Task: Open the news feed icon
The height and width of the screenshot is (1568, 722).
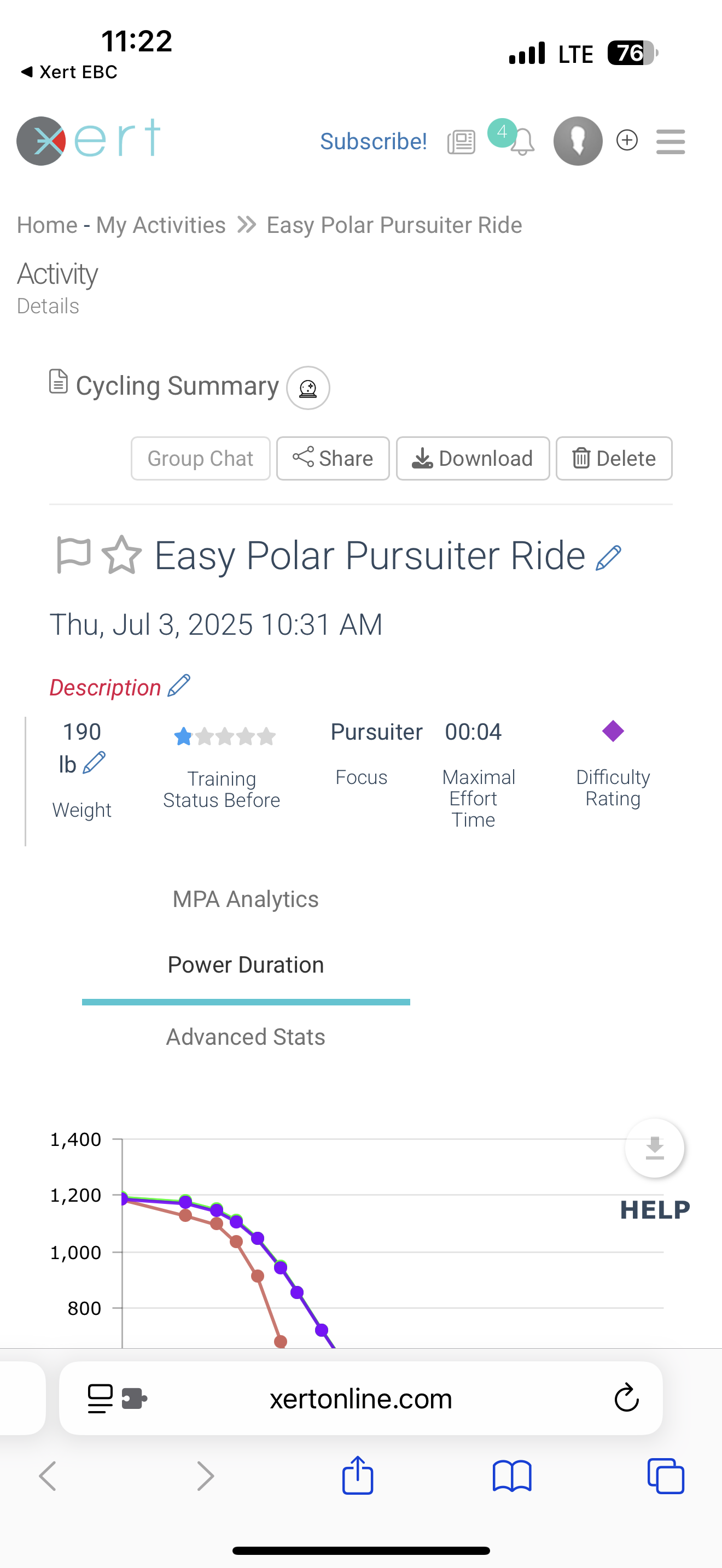Action: coord(461,142)
